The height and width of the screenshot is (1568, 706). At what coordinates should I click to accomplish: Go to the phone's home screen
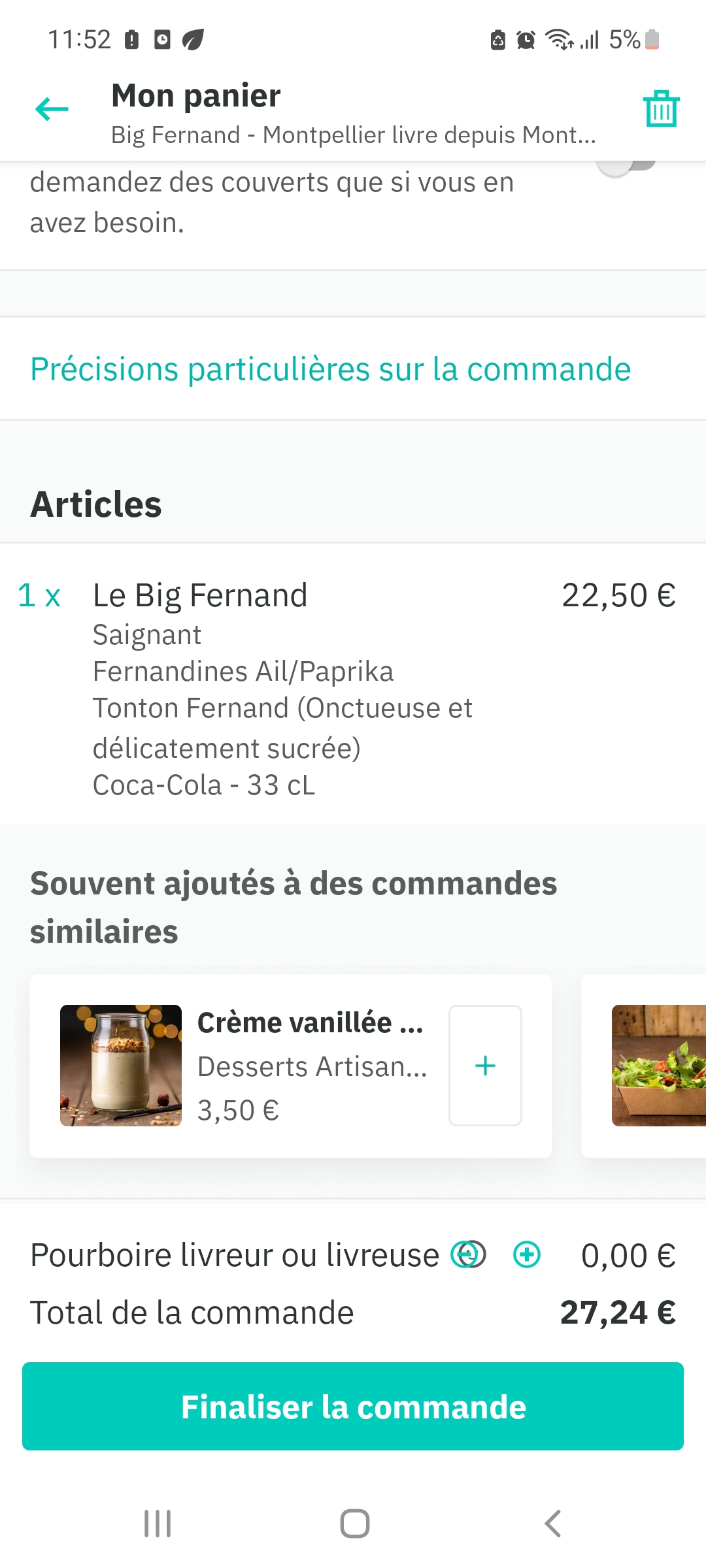[x=354, y=1524]
